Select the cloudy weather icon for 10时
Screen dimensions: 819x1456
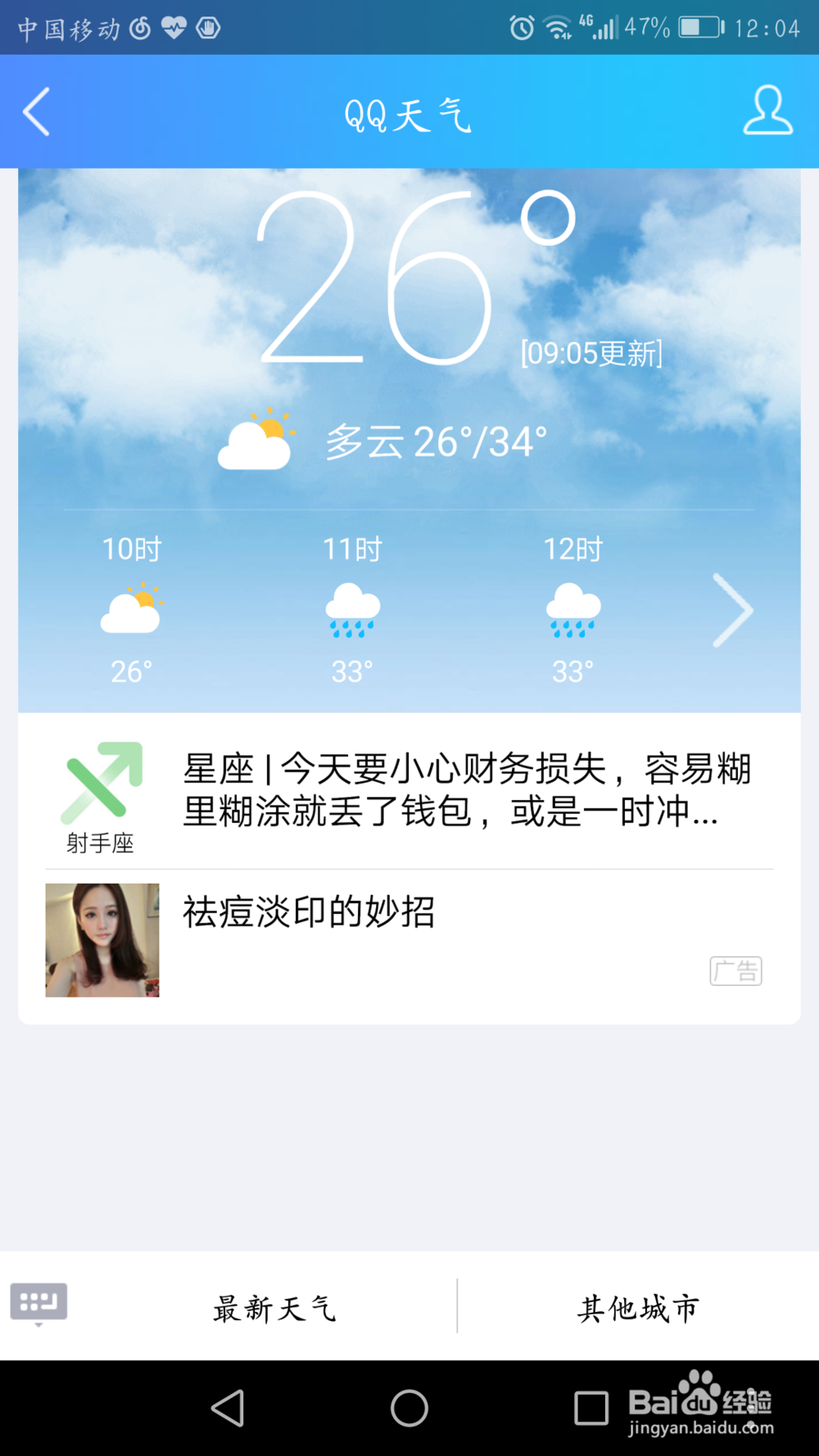click(131, 610)
